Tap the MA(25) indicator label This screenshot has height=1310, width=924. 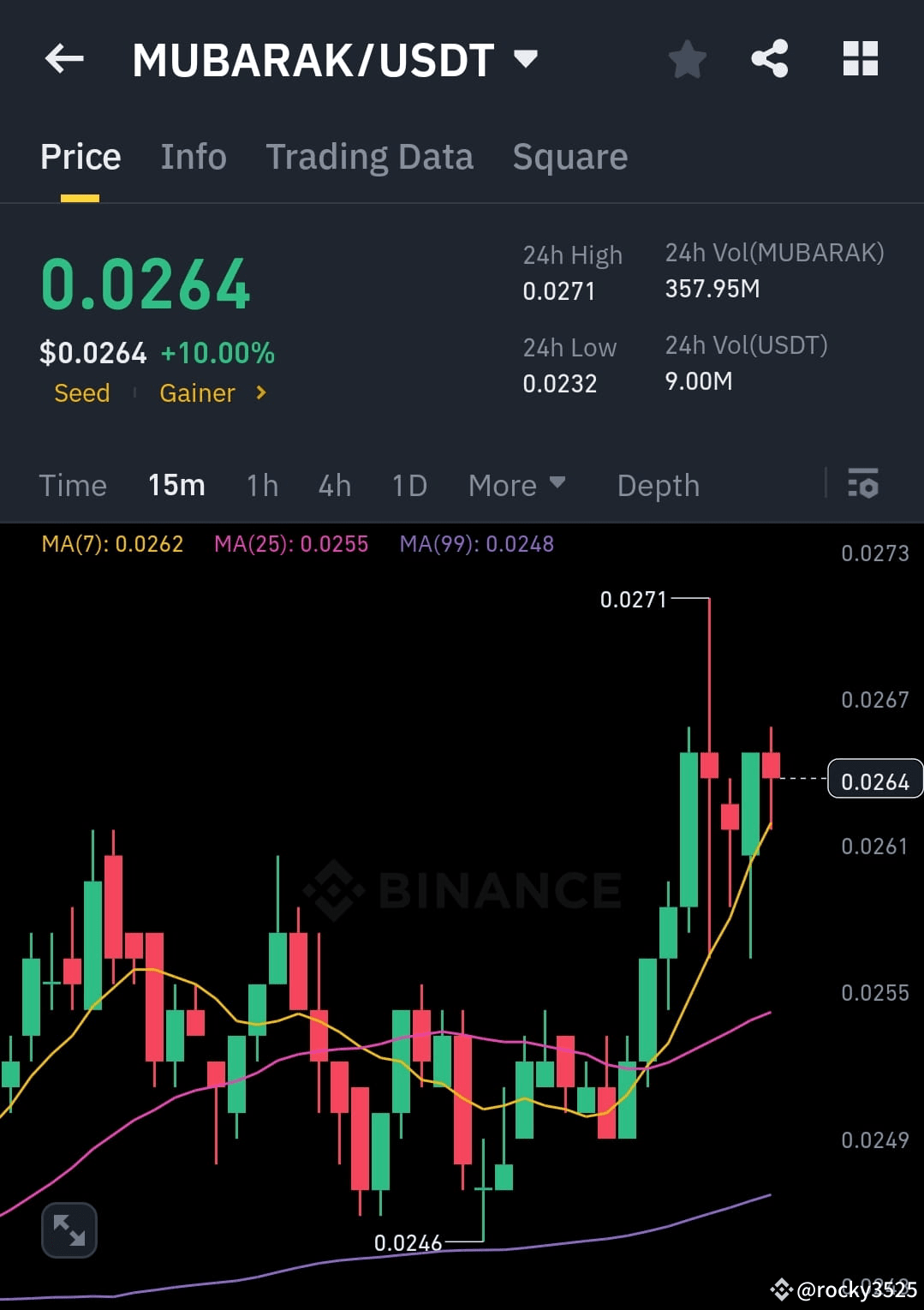click(291, 543)
